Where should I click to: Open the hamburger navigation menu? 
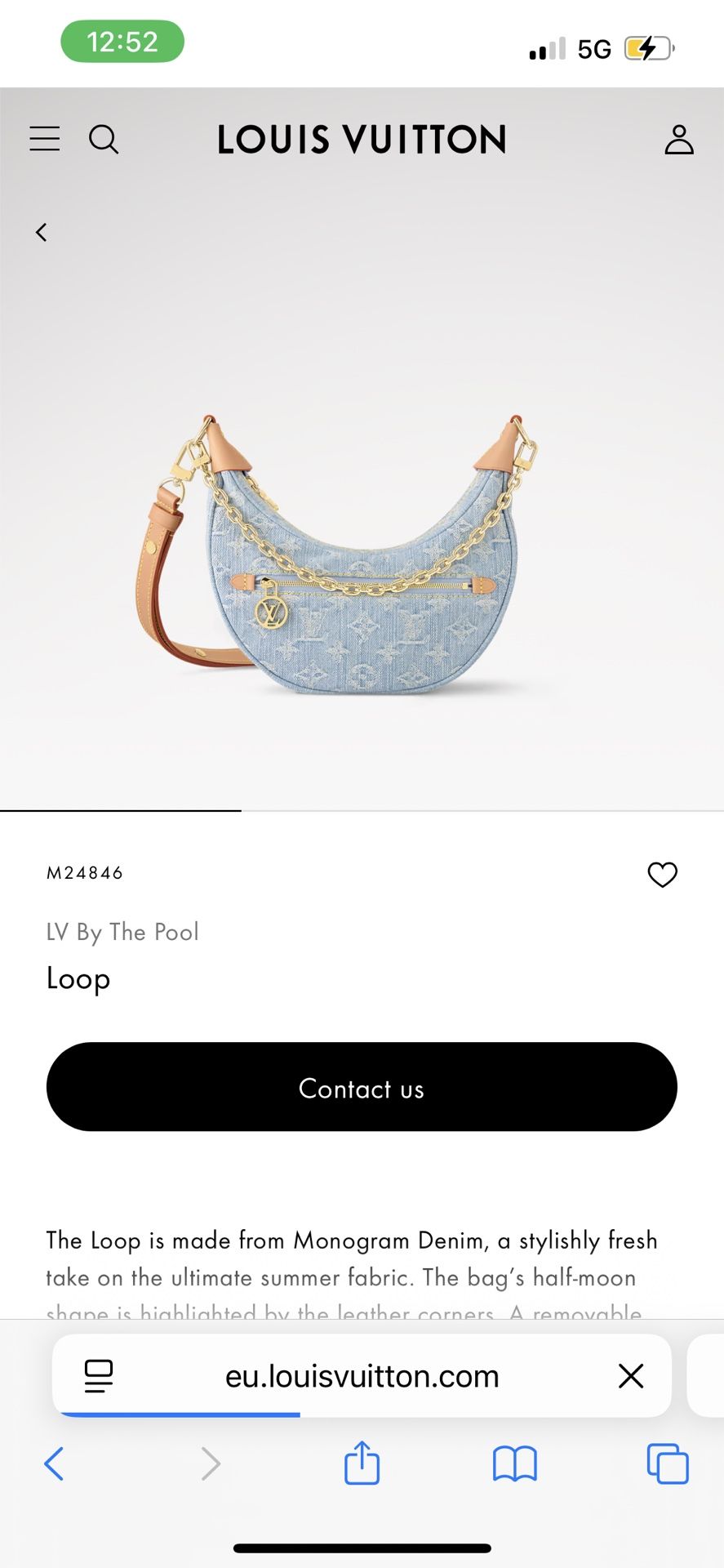click(x=45, y=139)
